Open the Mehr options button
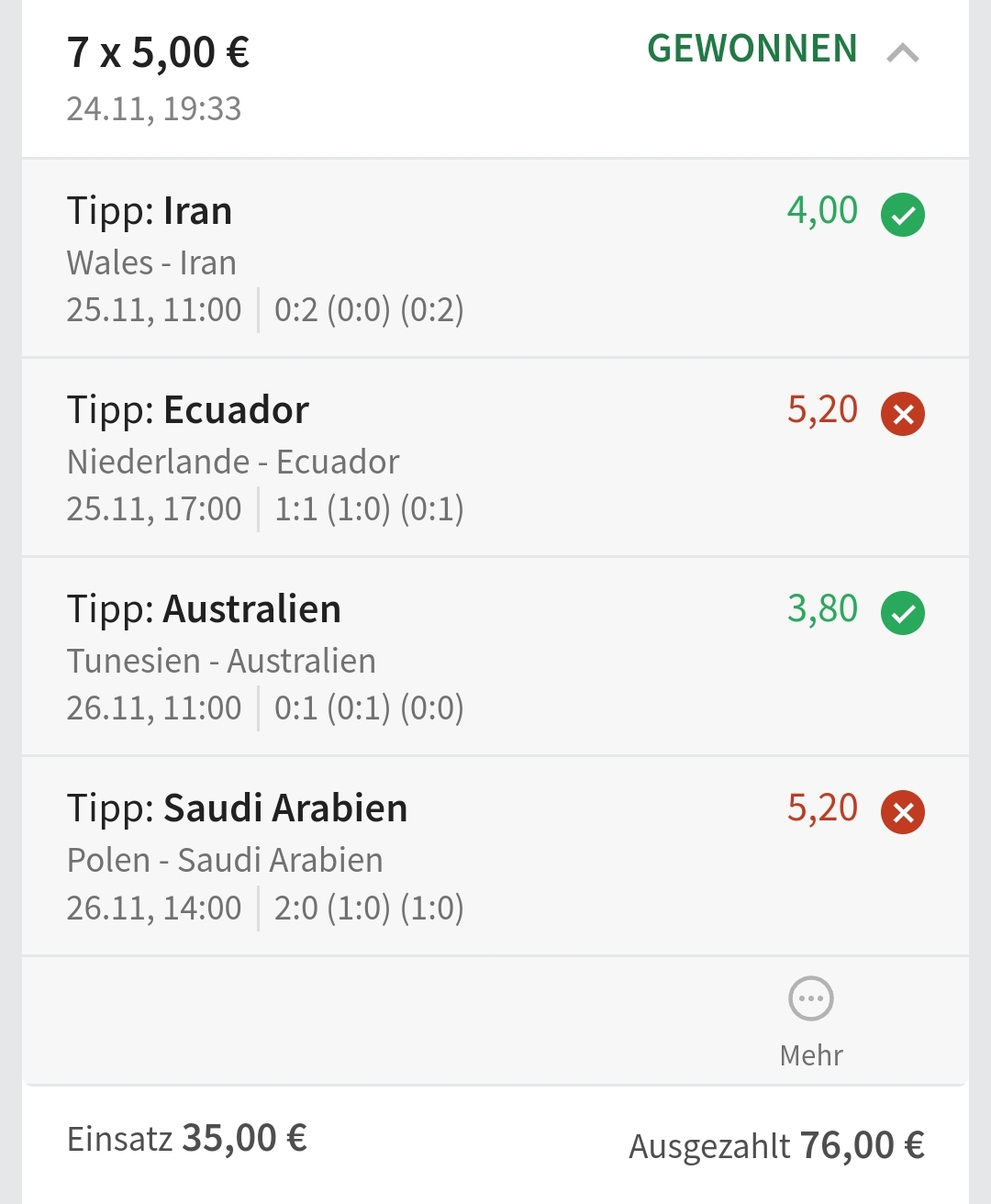 click(x=811, y=1019)
